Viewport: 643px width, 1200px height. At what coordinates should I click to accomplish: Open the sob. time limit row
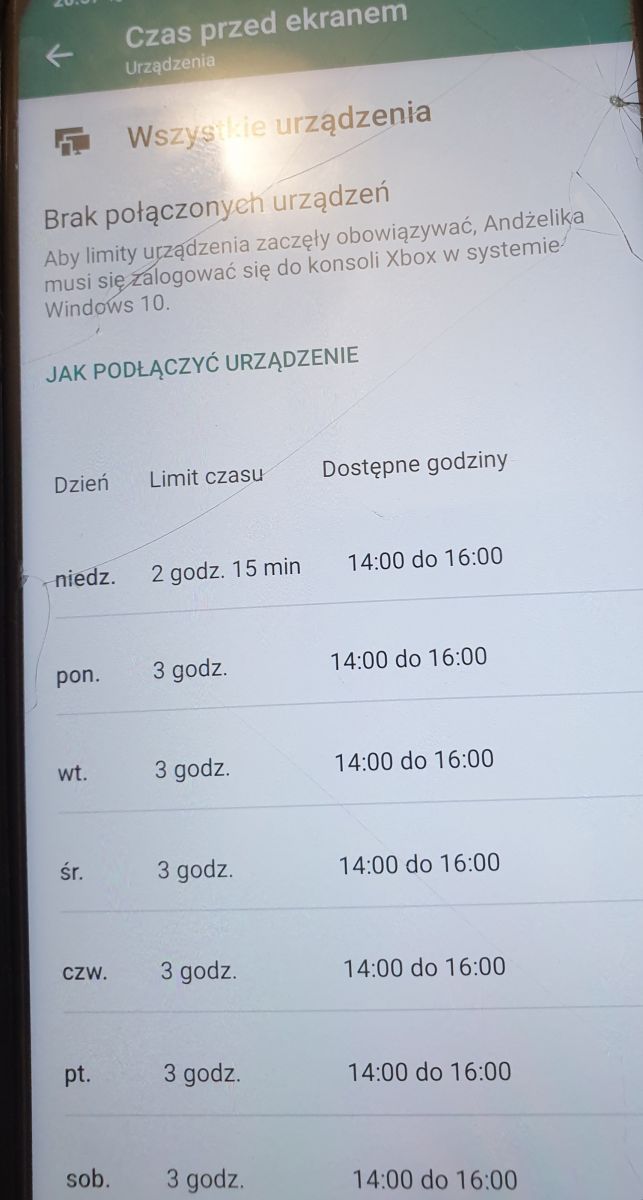[x=330, y=1180]
